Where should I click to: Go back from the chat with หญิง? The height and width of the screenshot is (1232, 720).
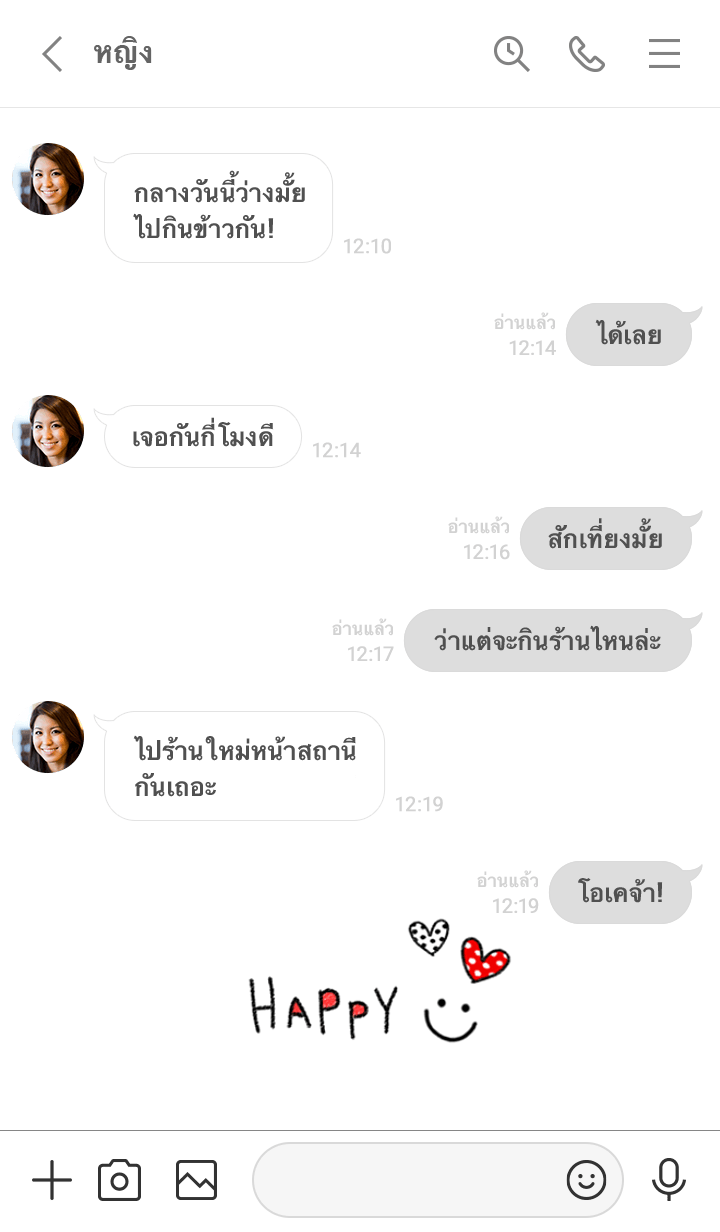click(x=52, y=54)
